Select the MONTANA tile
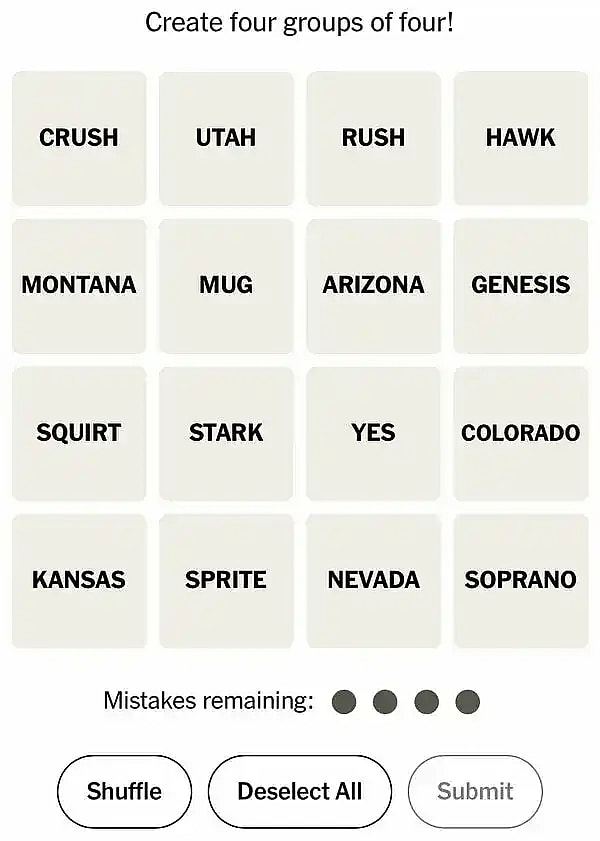Viewport: 600px width, 841px height. [79, 285]
